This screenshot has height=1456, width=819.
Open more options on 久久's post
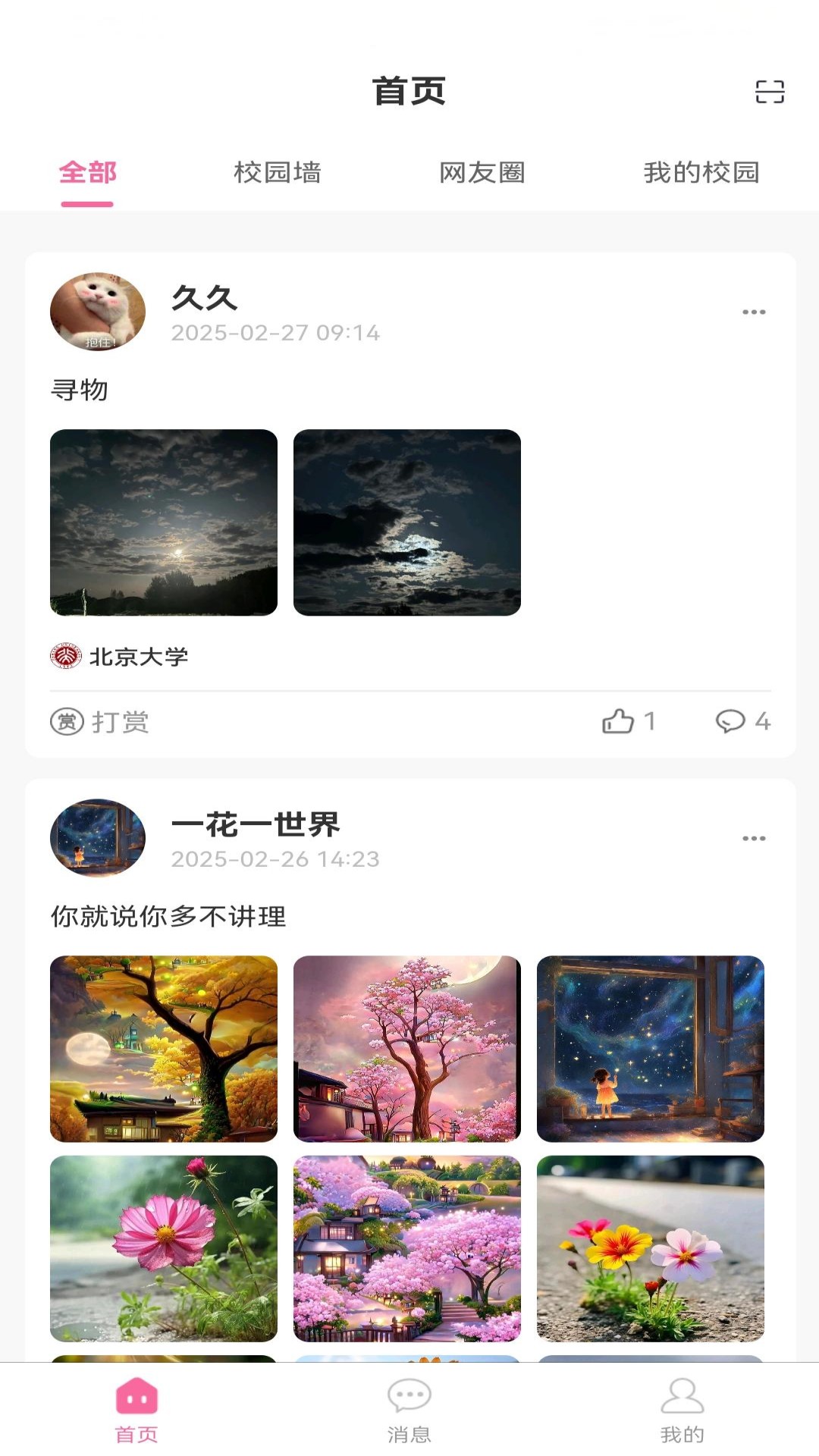(x=753, y=312)
